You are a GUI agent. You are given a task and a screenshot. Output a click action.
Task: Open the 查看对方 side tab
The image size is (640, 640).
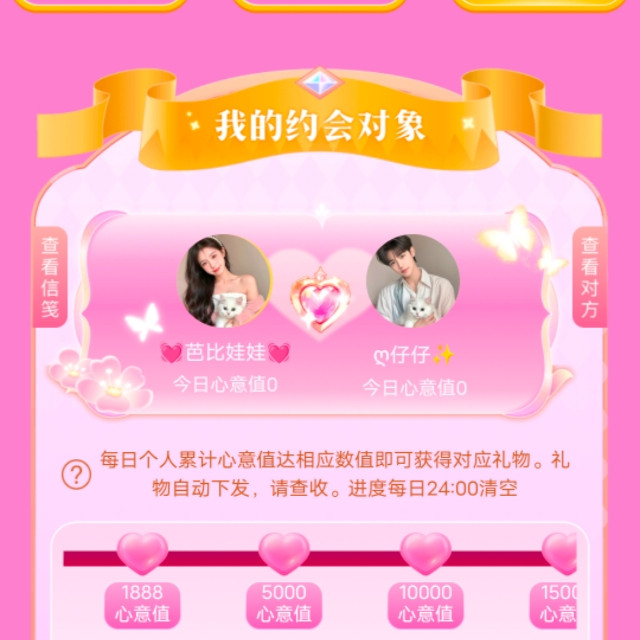(590, 277)
